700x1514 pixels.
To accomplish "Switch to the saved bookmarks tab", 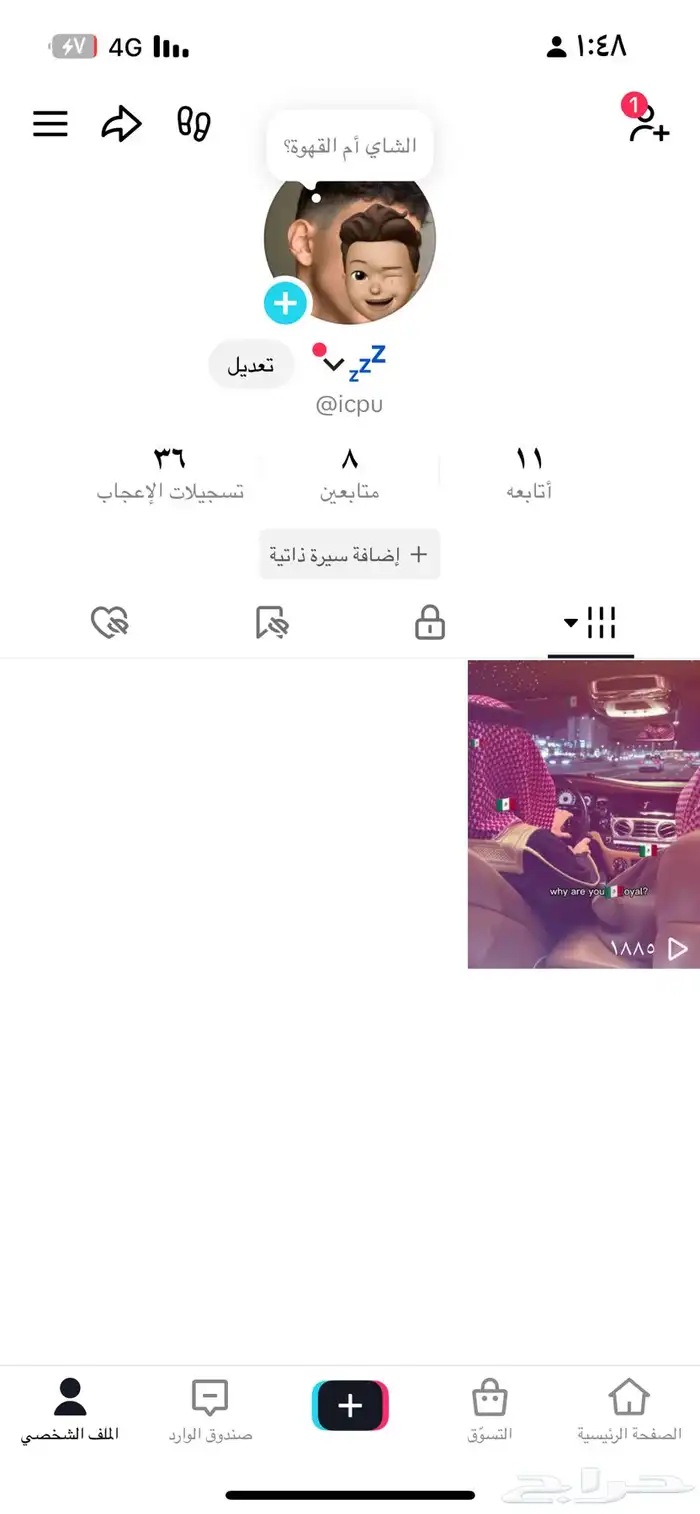I will [271, 624].
